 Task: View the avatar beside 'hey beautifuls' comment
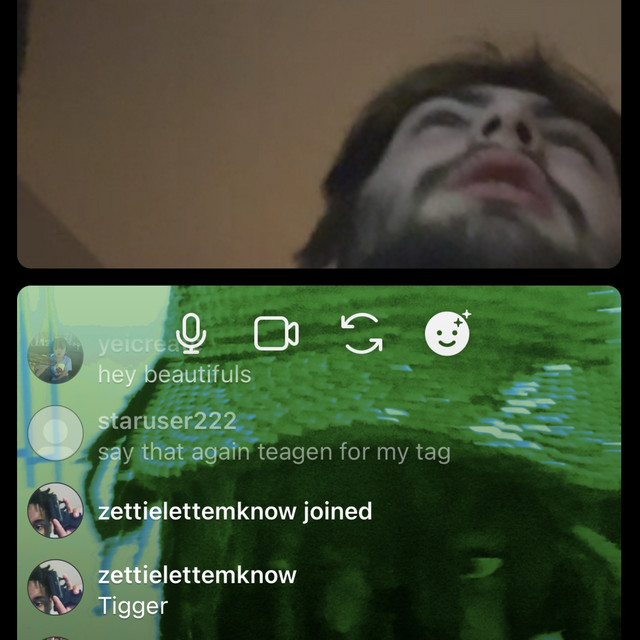point(55,359)
